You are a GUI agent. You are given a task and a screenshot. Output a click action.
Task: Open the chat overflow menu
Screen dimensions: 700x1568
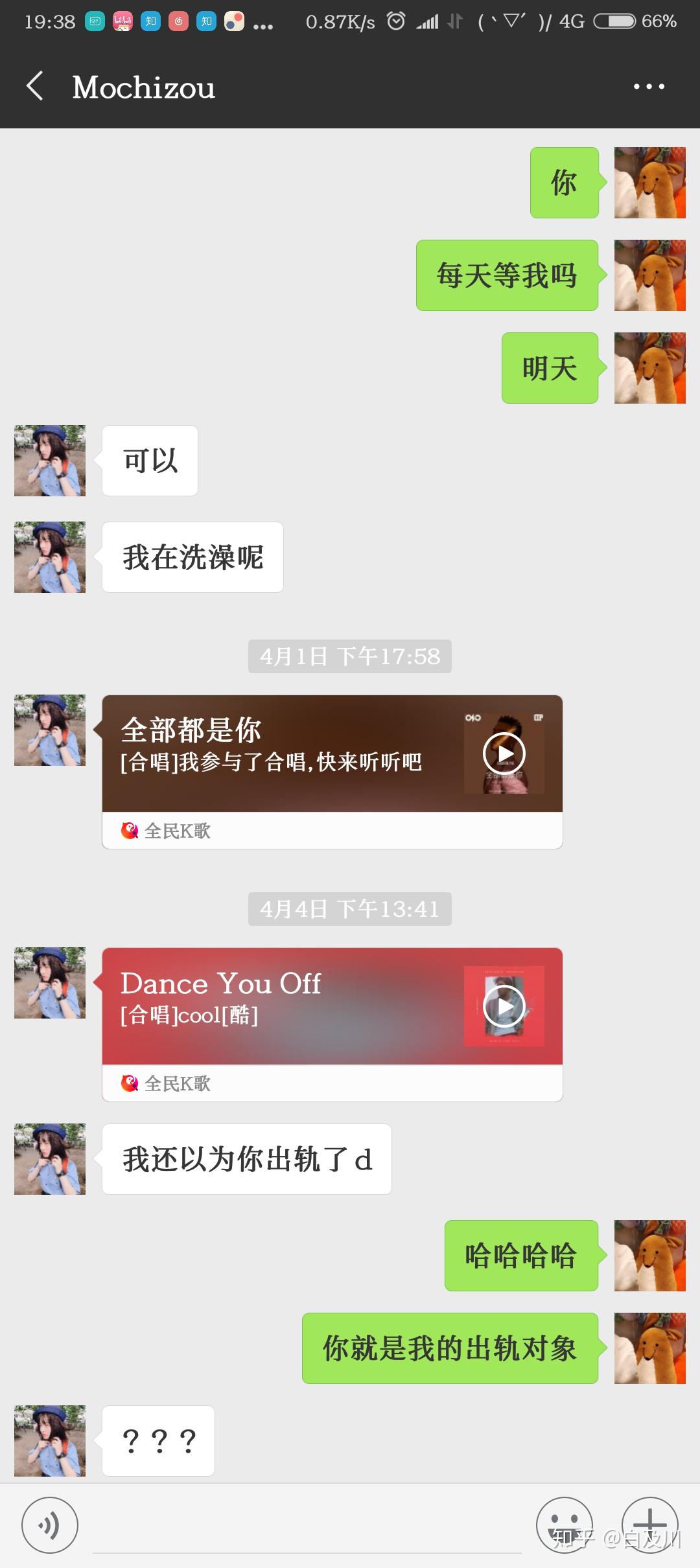click(649, 87)
